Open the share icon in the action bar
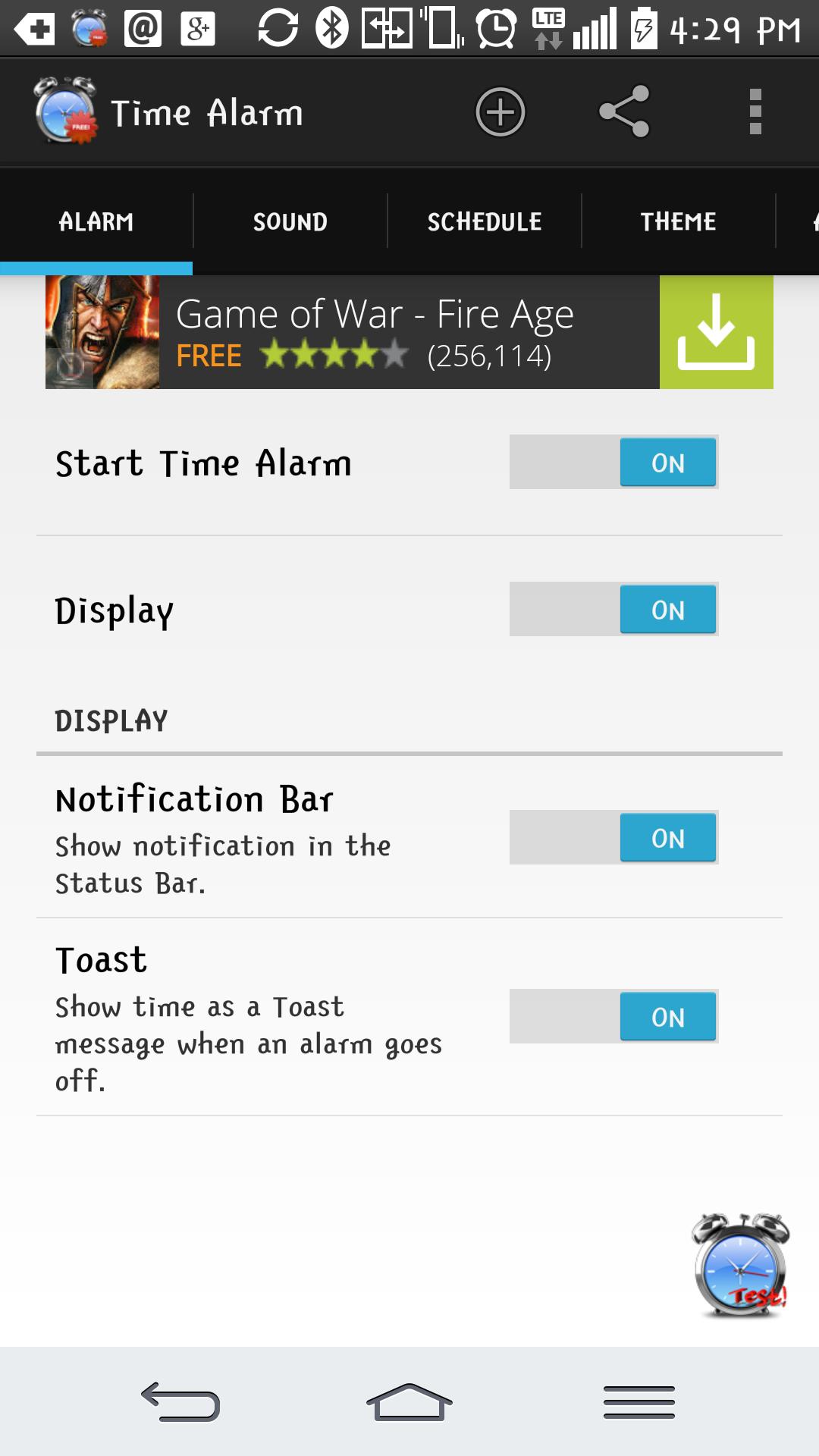The width and height of the screenshot is (819, 1456). point(623,112)
